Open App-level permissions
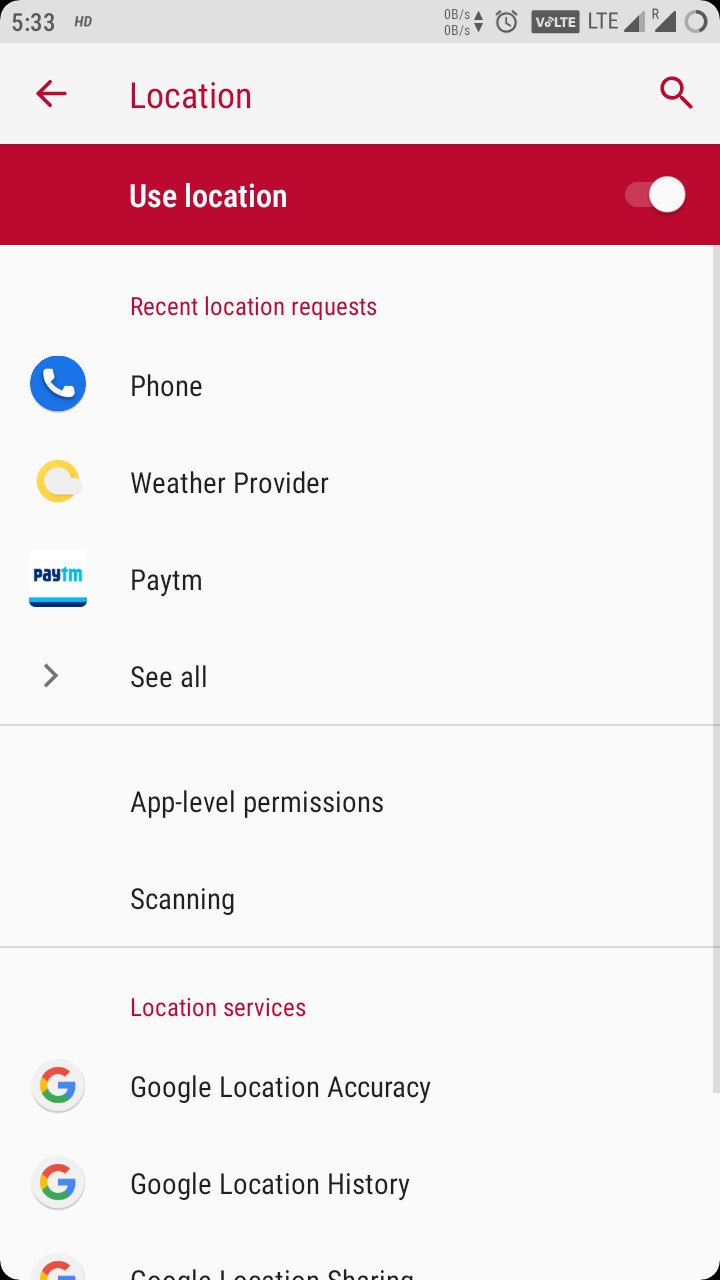 point(360,802)
